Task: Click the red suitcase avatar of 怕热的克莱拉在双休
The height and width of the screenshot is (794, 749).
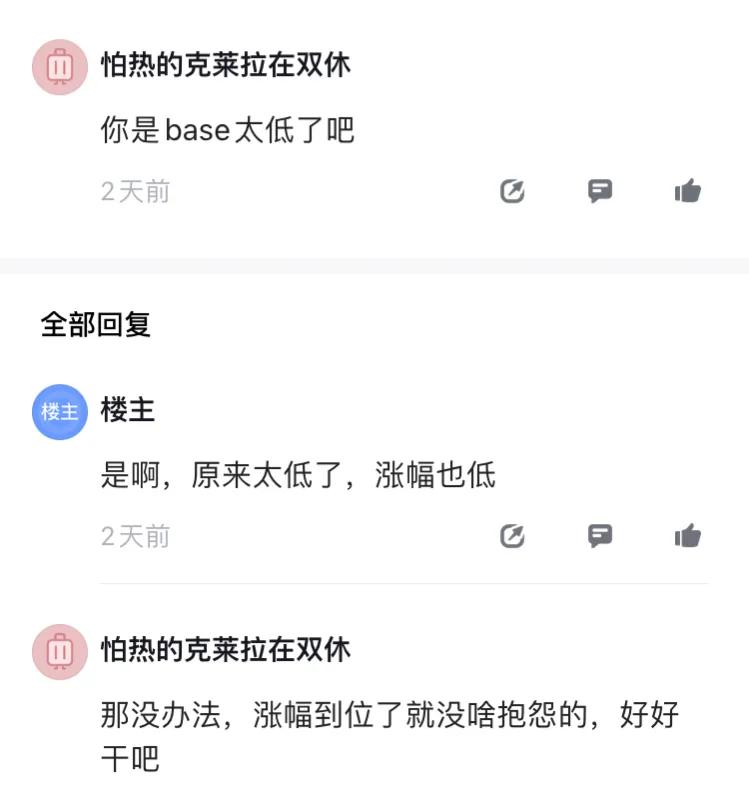Action: (58, 67)
